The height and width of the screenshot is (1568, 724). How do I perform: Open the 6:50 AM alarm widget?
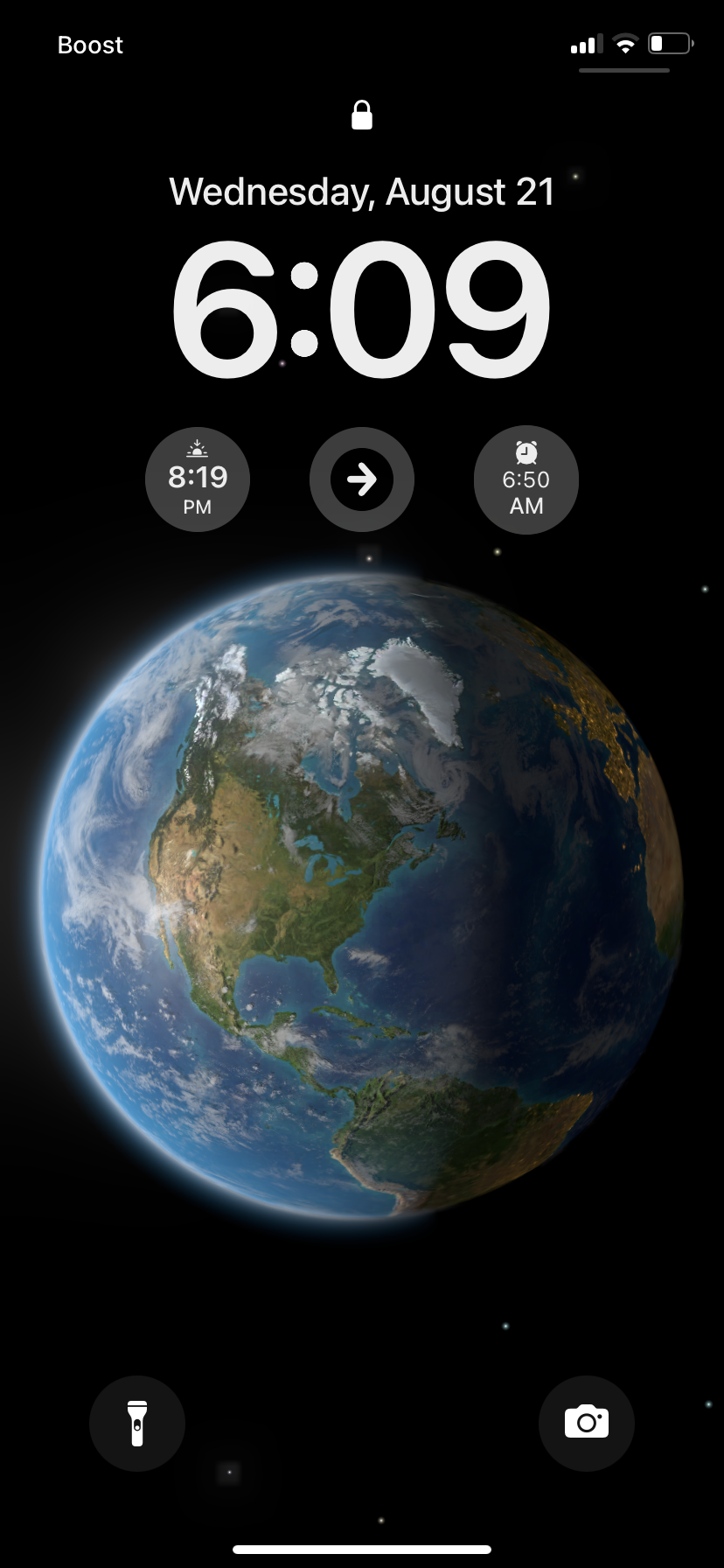[526, 479]
